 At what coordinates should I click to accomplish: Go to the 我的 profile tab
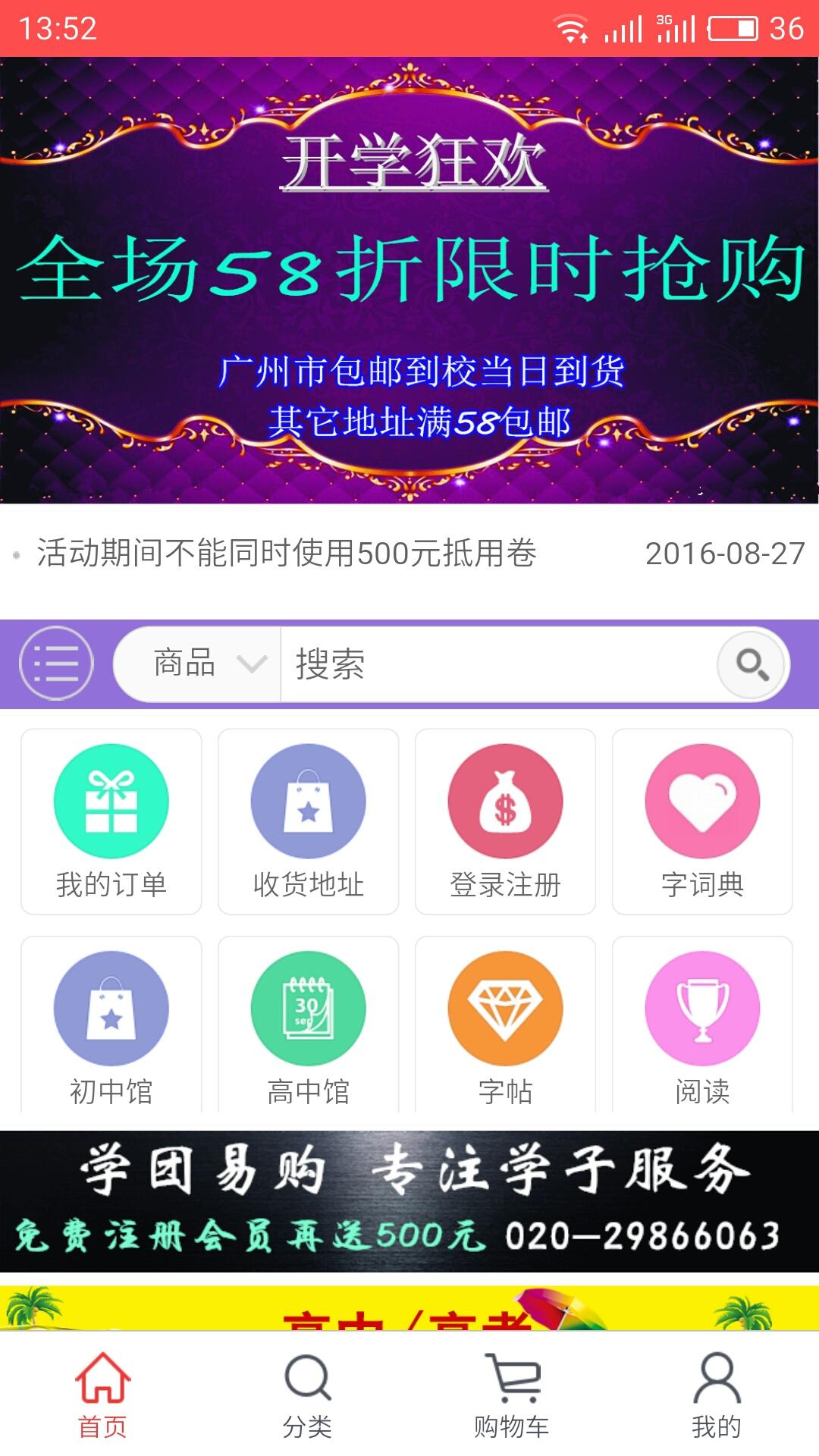point(717,1395)
